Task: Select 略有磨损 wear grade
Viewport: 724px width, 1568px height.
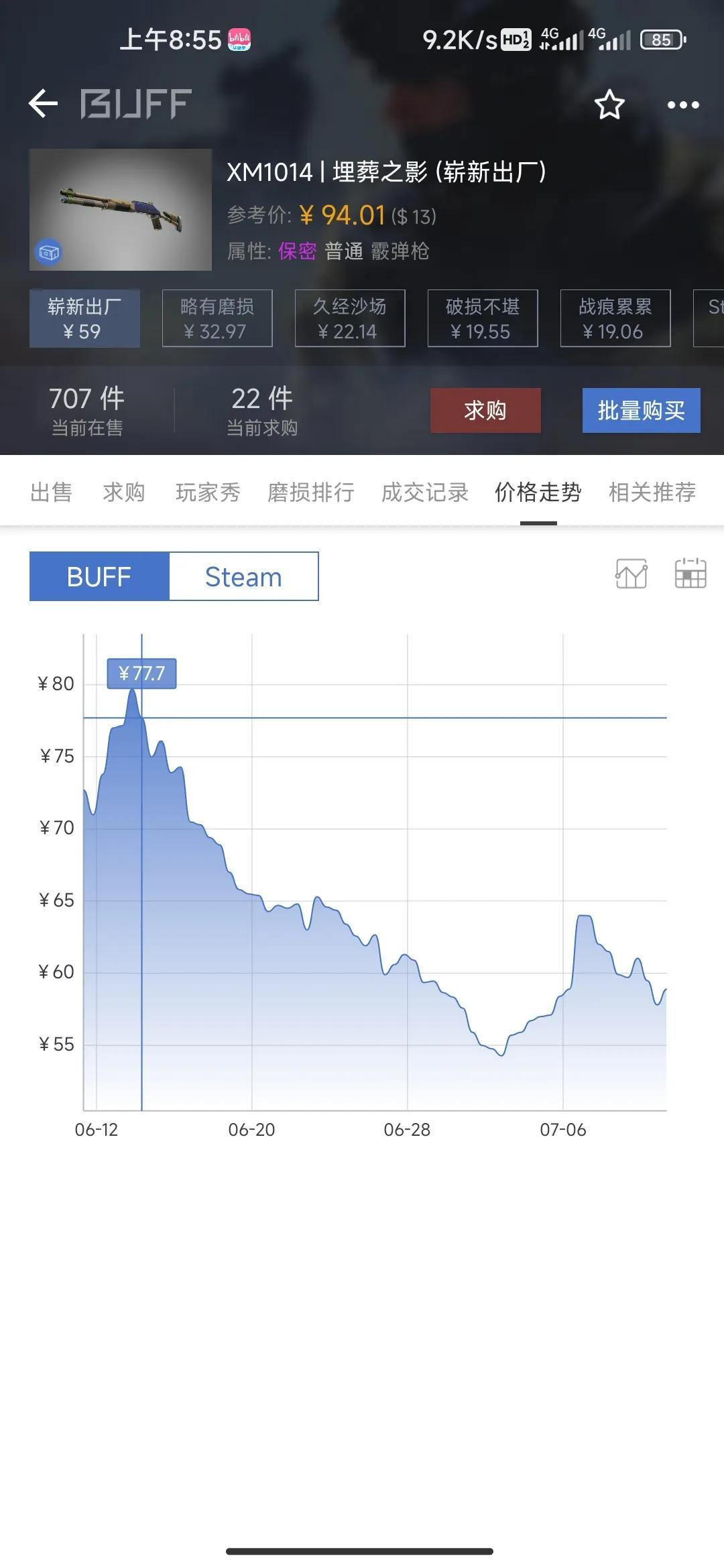Action: click(x=218, y=318)
